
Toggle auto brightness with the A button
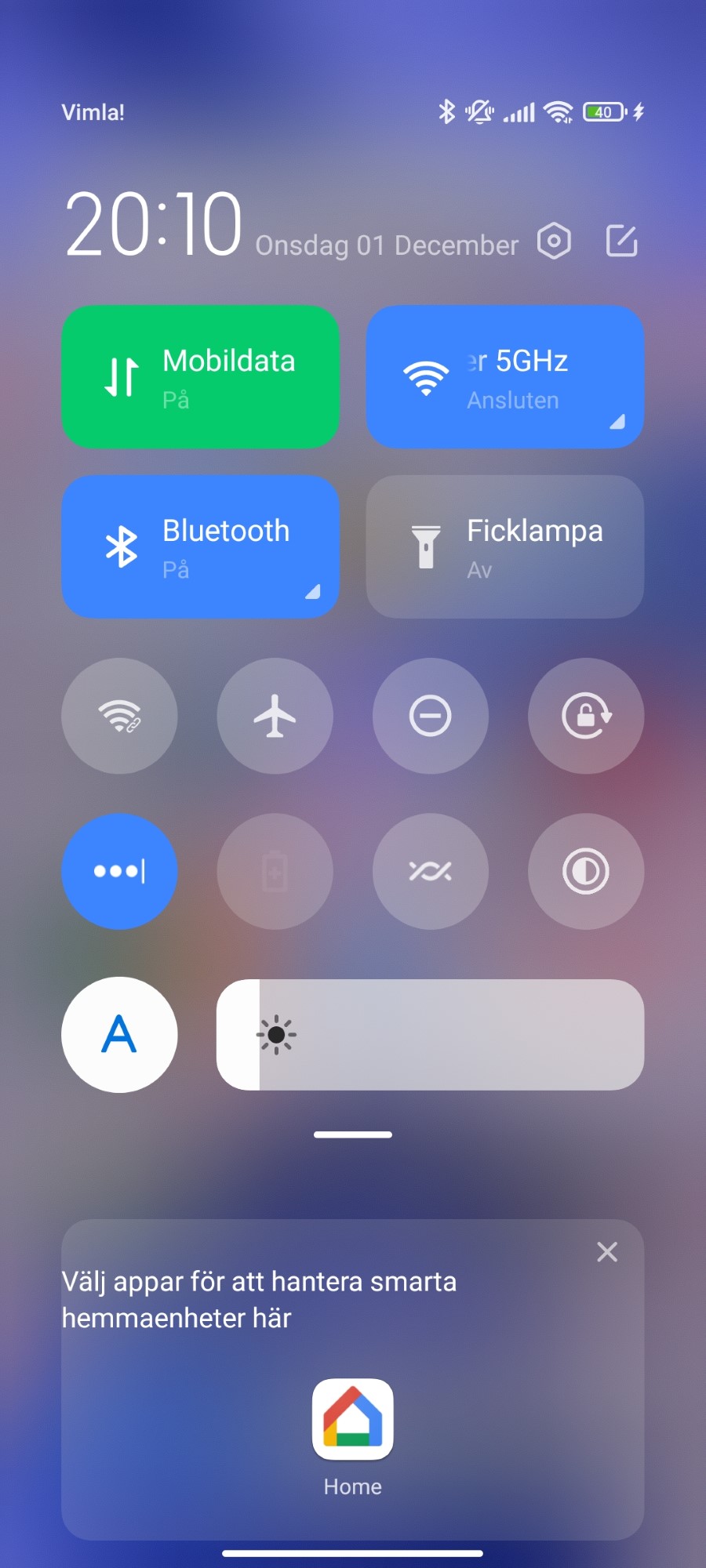[119, 1034]
